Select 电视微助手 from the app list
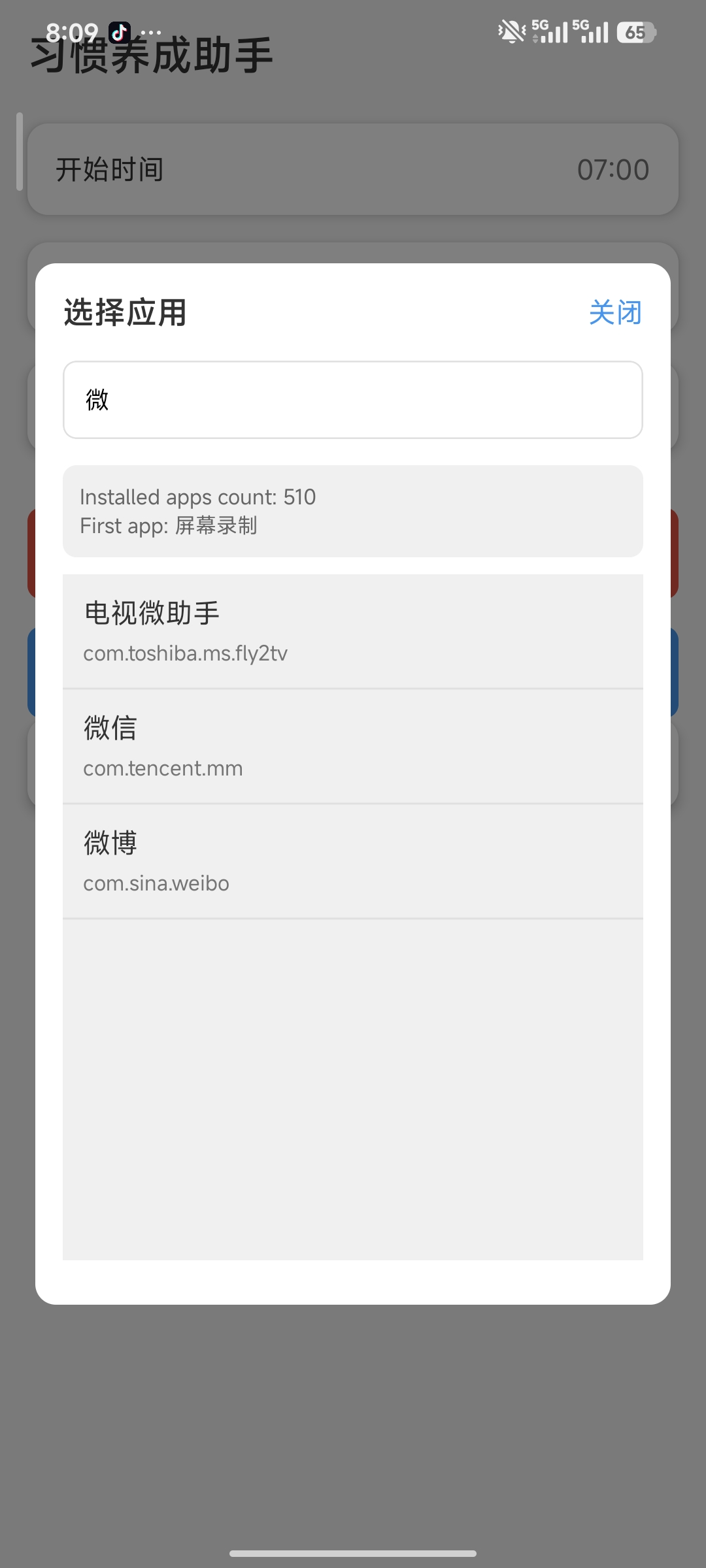This screenshot has height=1568, width=706. pos(353,631)
